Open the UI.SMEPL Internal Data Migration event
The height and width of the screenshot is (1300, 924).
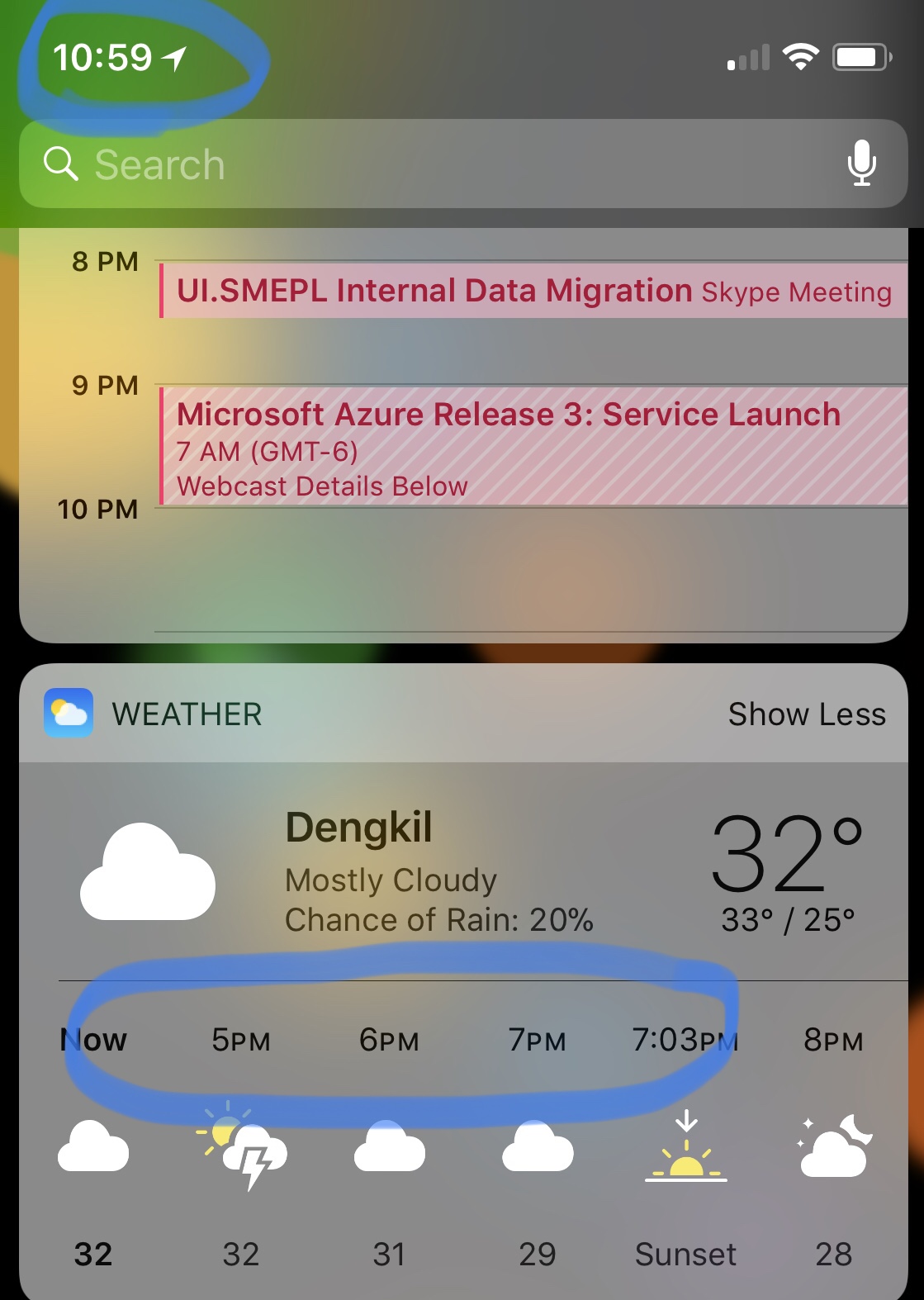point(533,291)
